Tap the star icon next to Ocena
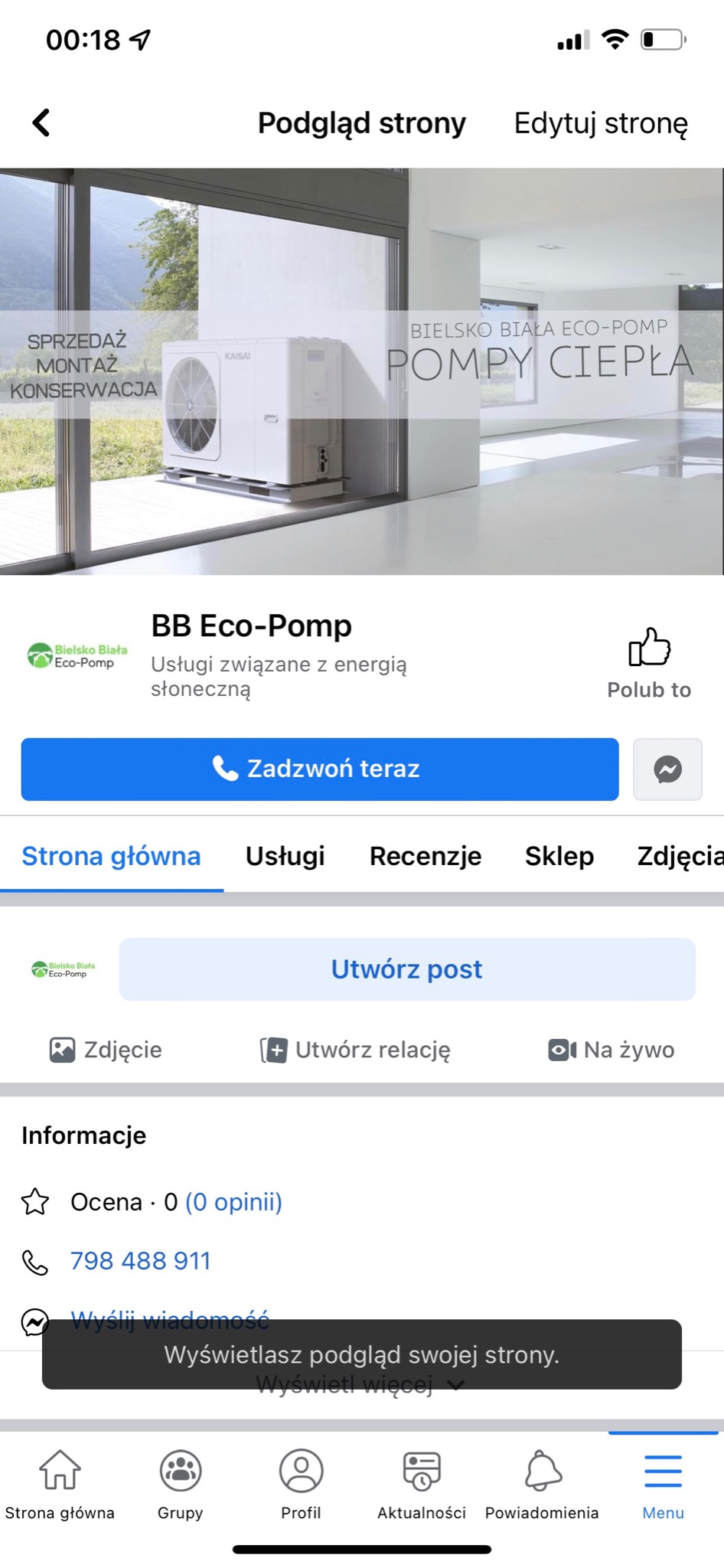724x1568 pixels. tap(35, 1202)
